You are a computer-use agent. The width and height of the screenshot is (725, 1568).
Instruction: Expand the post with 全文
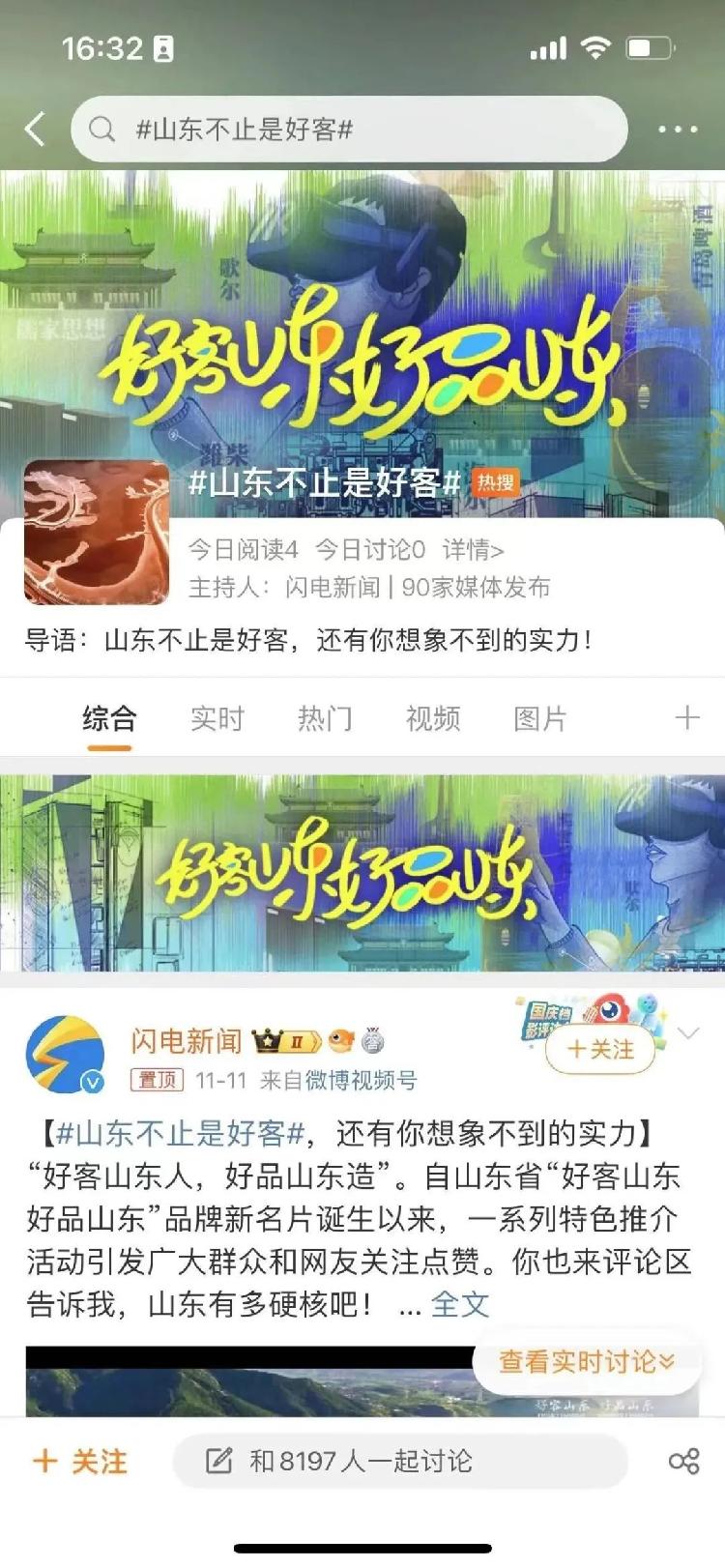click(x=459, y=1304)
